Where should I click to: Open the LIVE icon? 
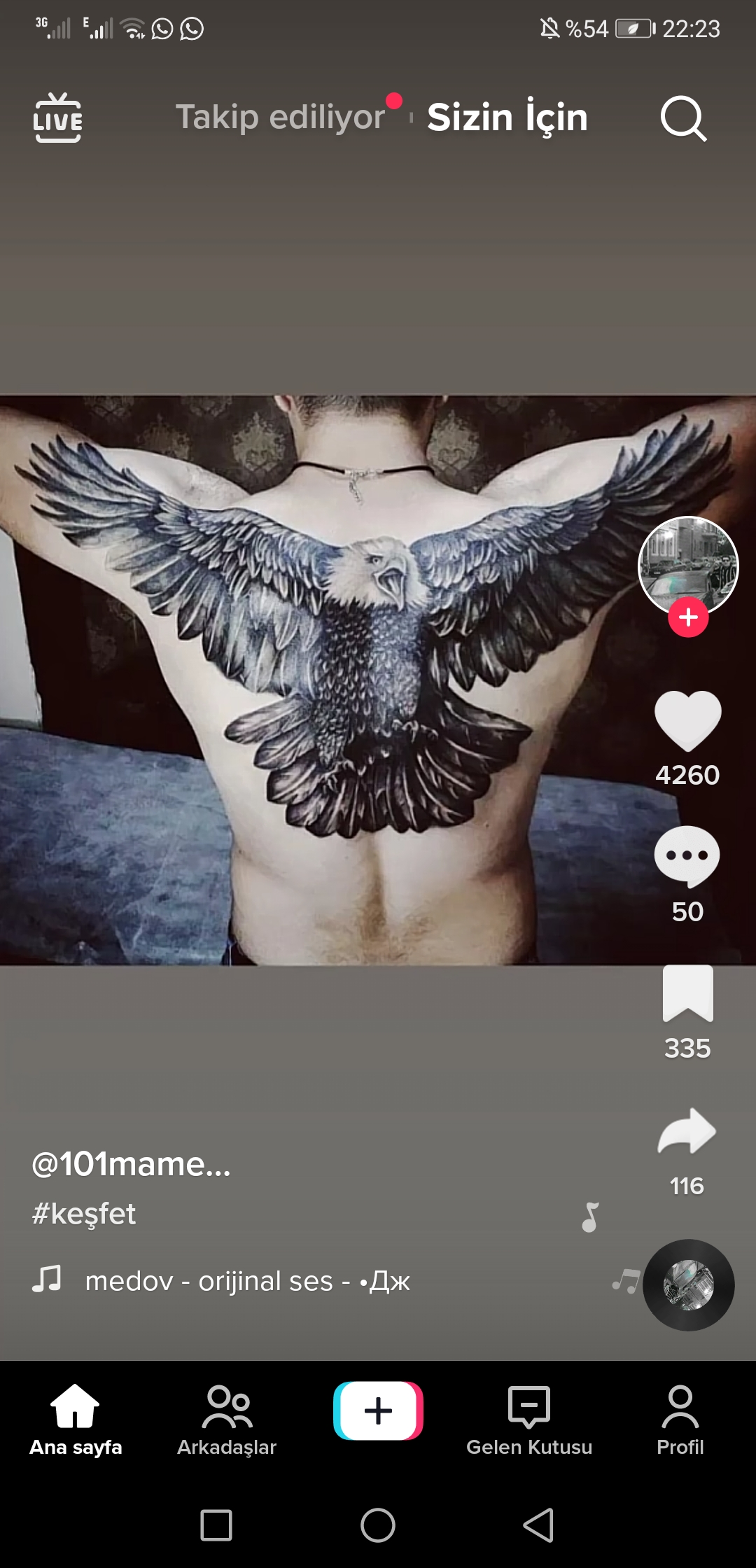(57, 118)
